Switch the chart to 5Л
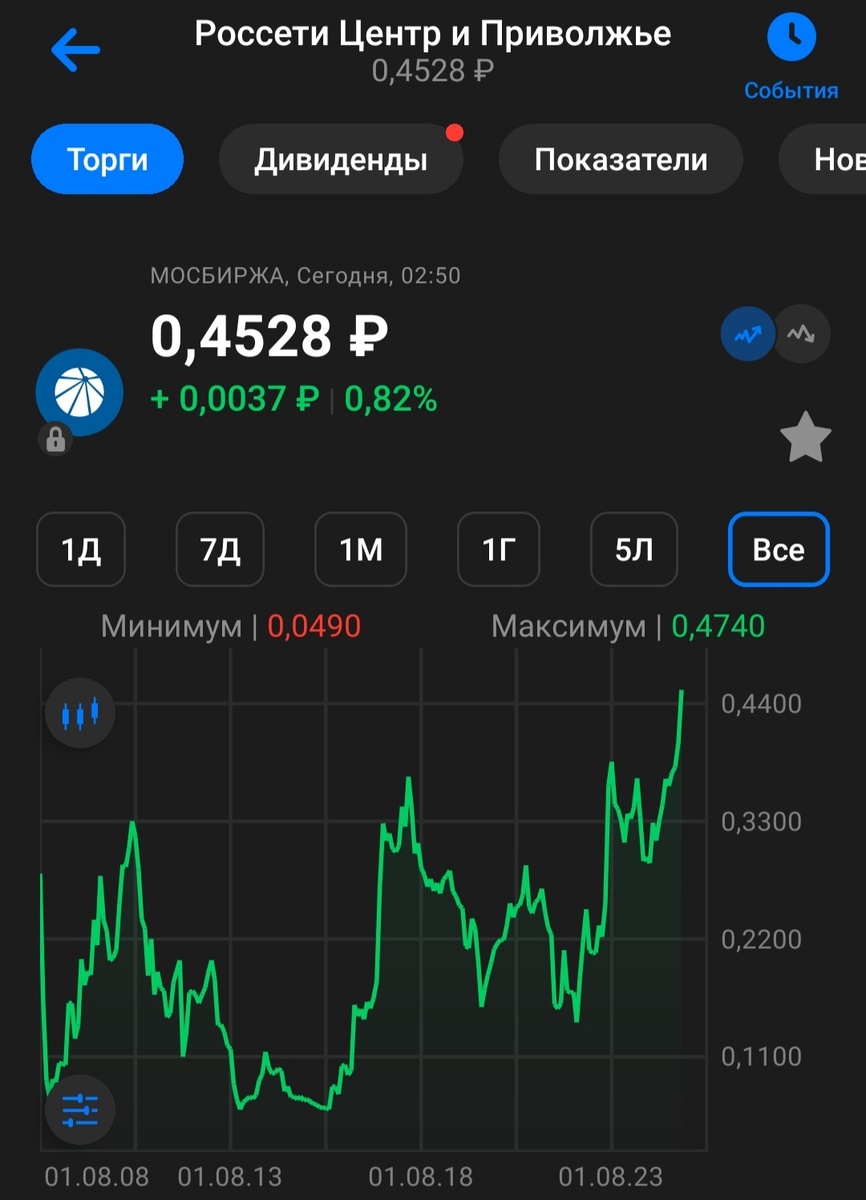Viewport: 866px width, 1200px height. pyautogui.click(x=634, y=549)
